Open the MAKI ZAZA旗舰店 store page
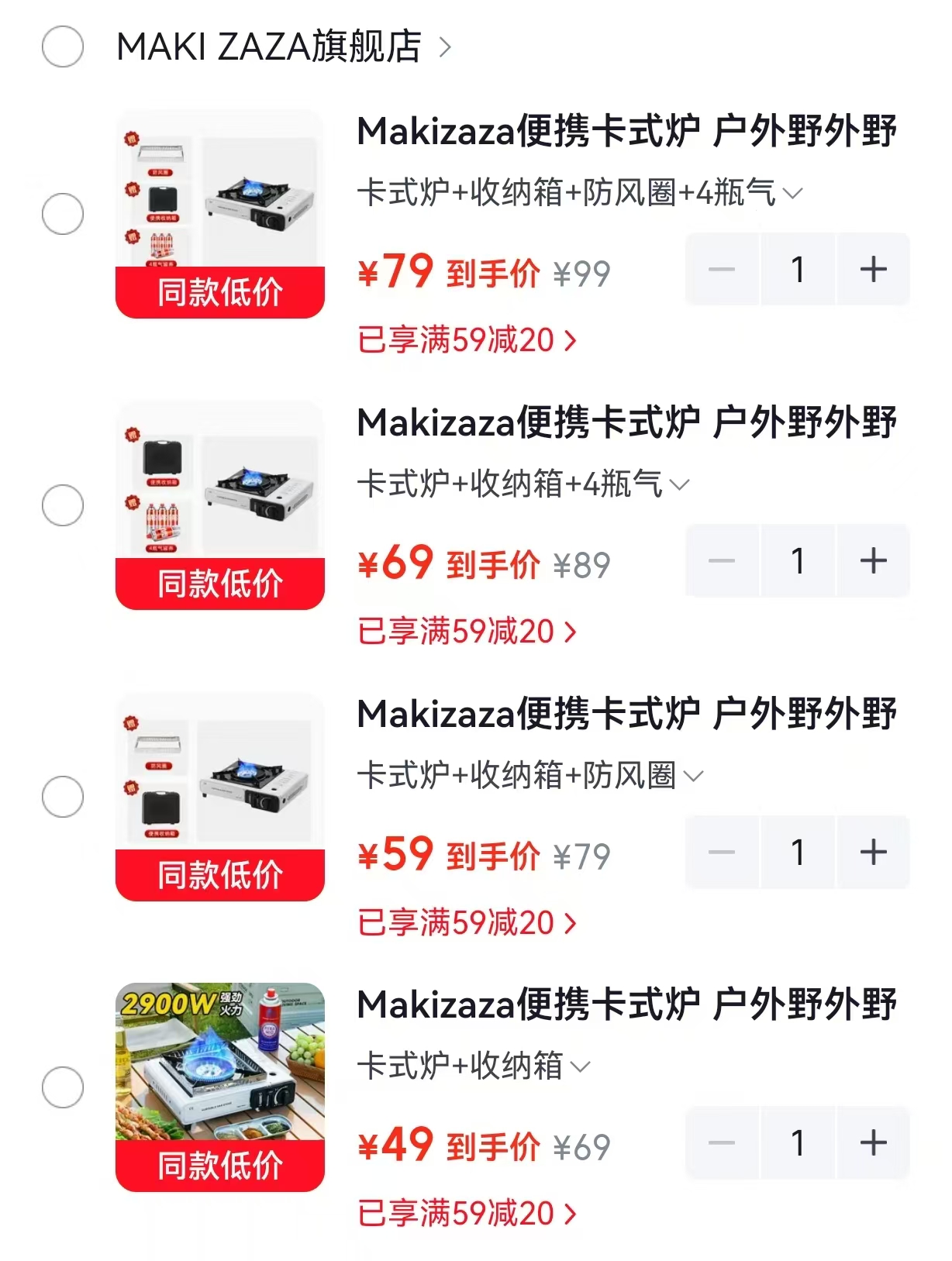952x1261 pixels. tap(283, 47)
